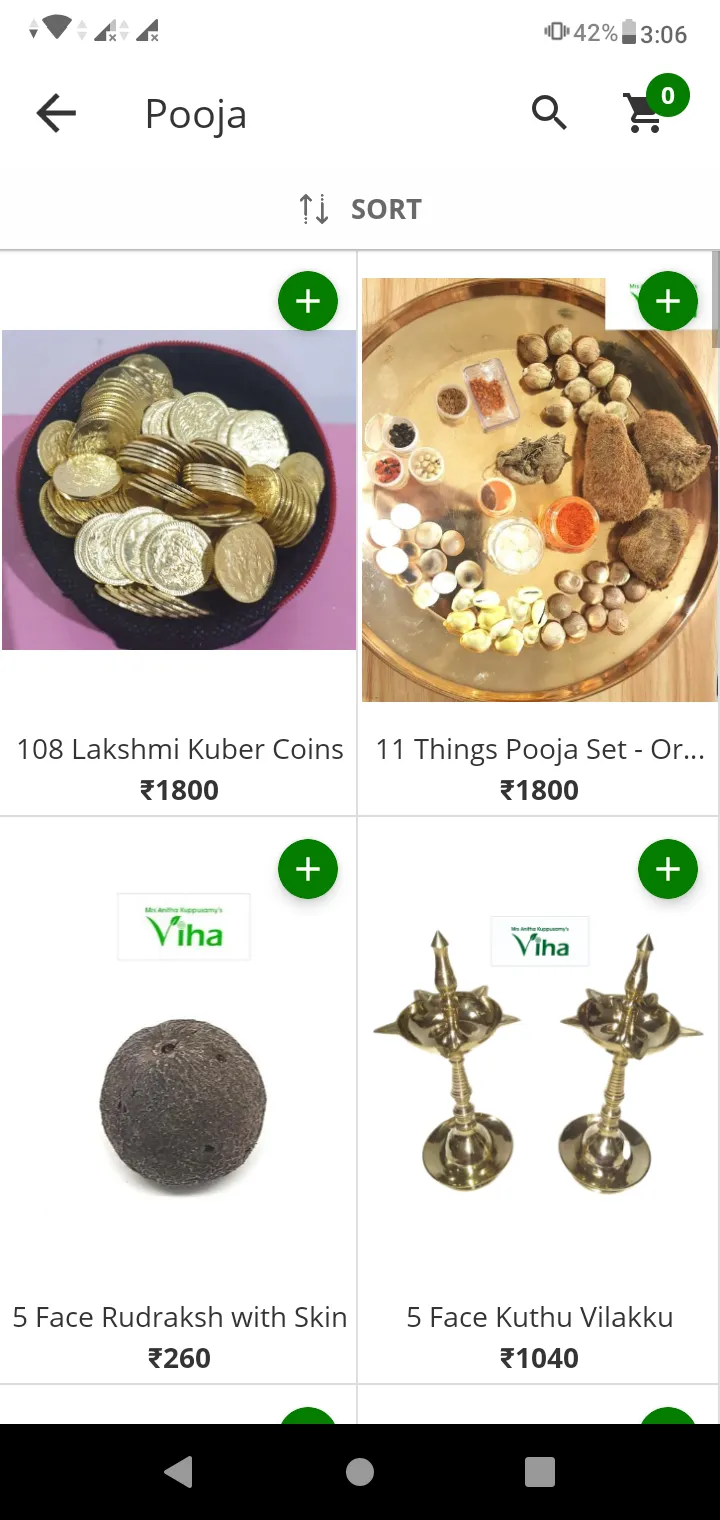The width and height of the screenshot is (720, 1520).
Task: Add 5 Face Kuthu Vilakku to cart
Action: [x=667, y=869]
